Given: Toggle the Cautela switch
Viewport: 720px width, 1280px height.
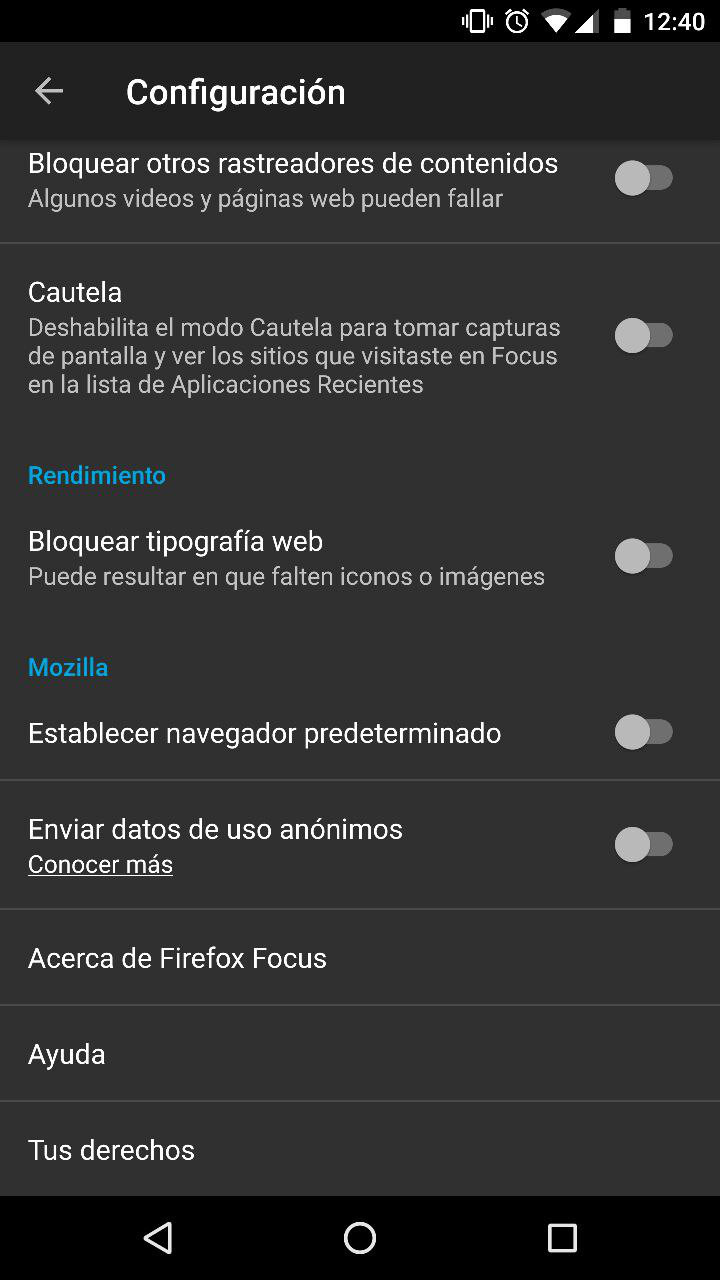Looking at the screenshot, I should coord(643,336).
